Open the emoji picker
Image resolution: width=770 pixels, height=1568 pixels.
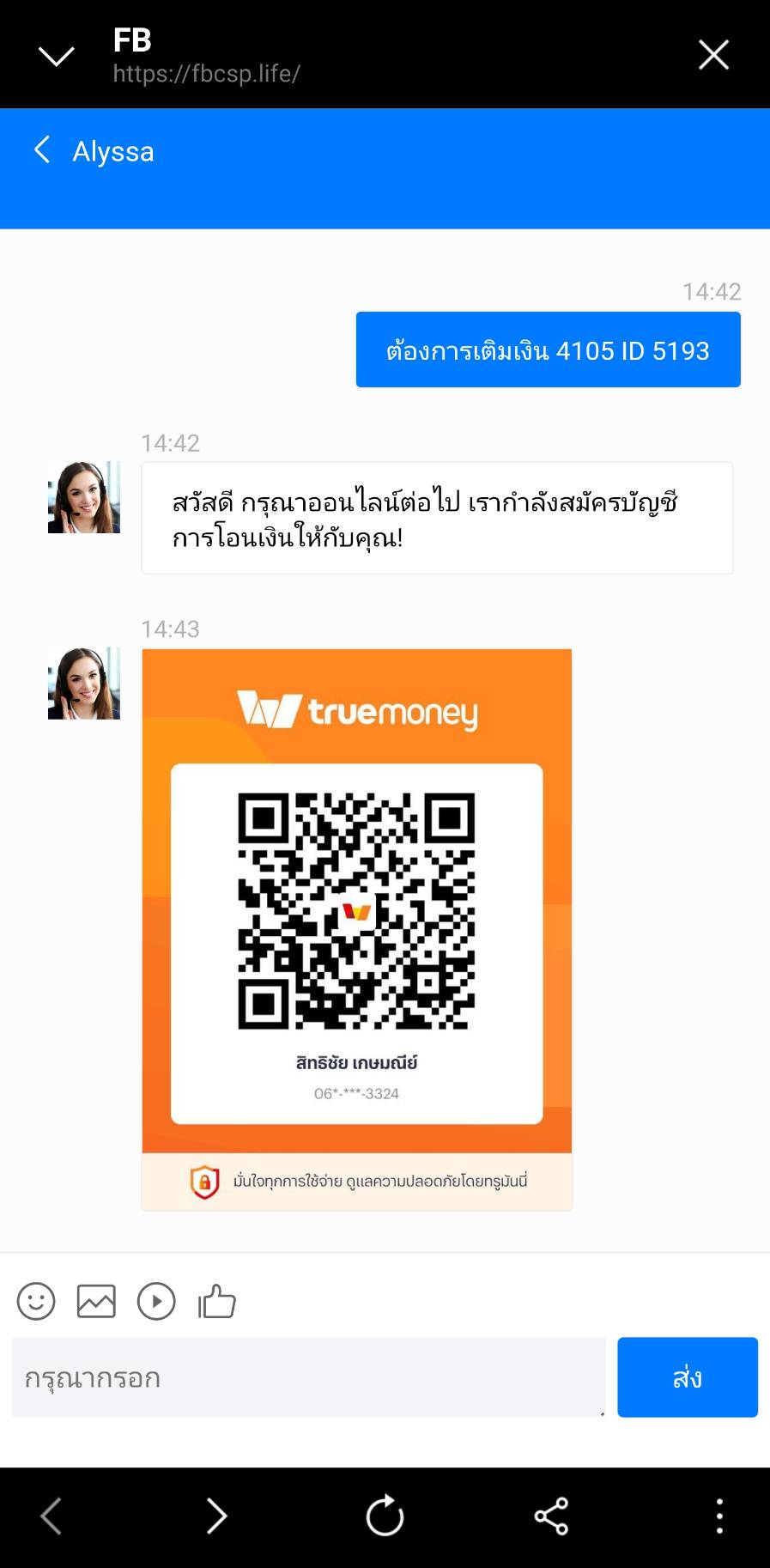36,1301
